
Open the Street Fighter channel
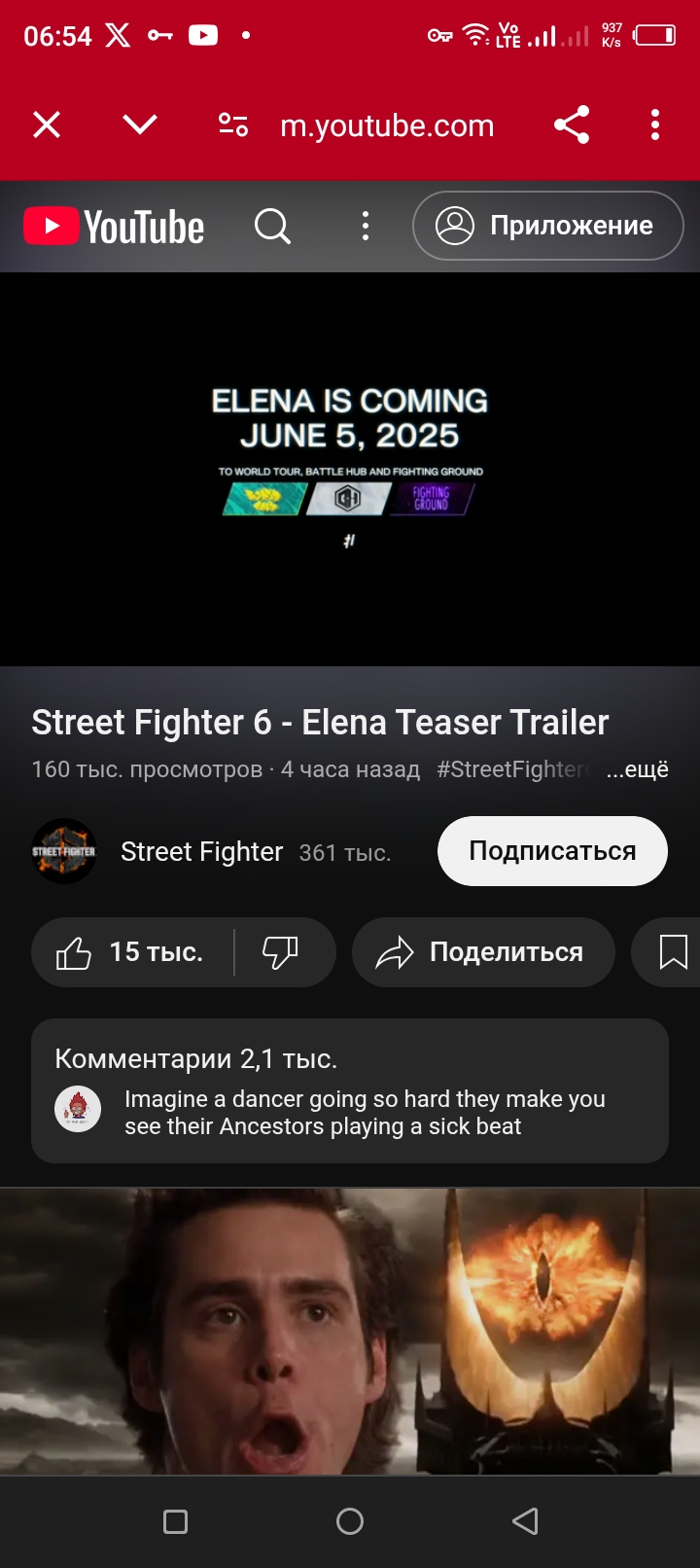[x=202, y=852]
